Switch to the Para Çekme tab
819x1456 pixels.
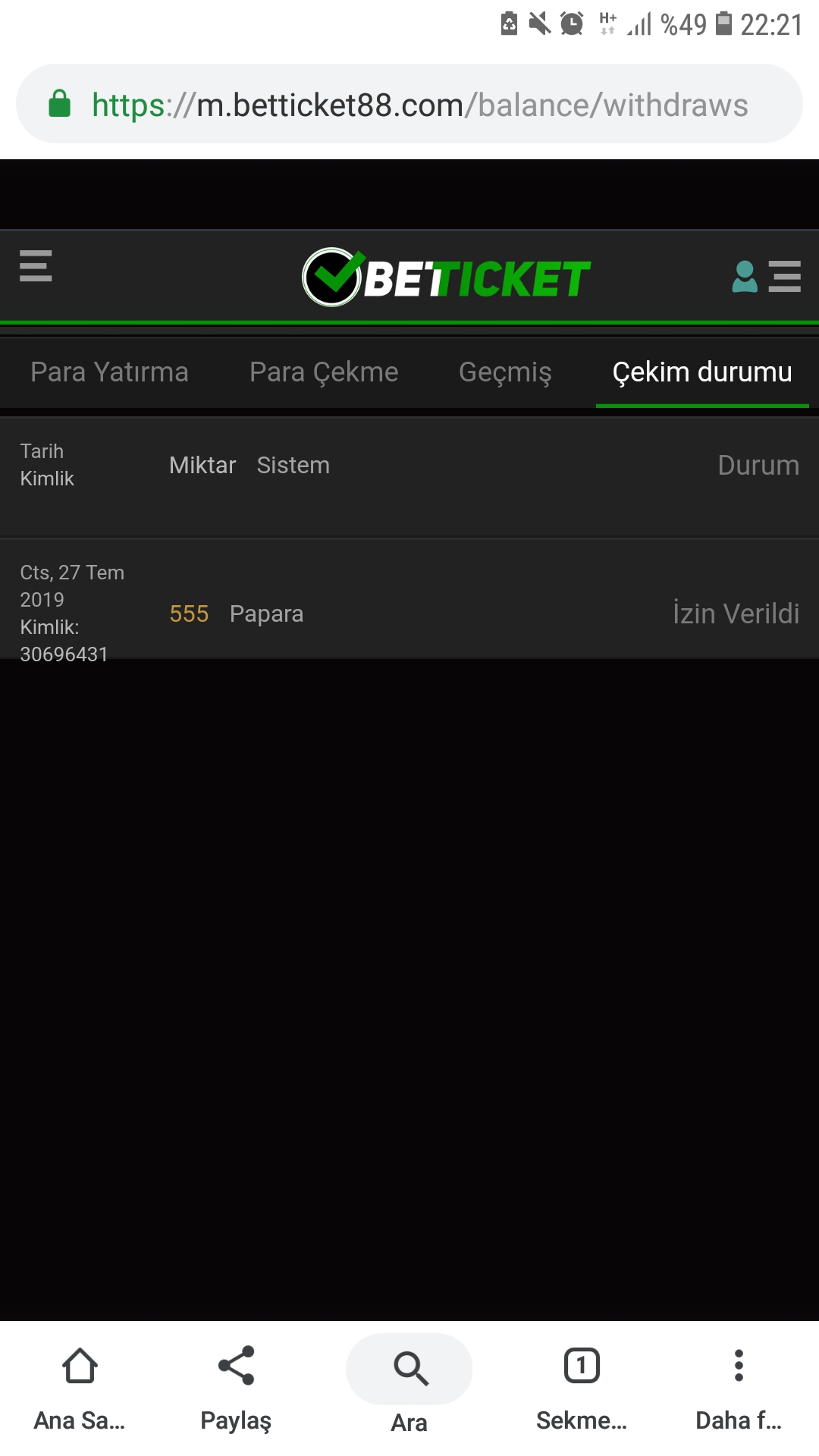point(324,372)
